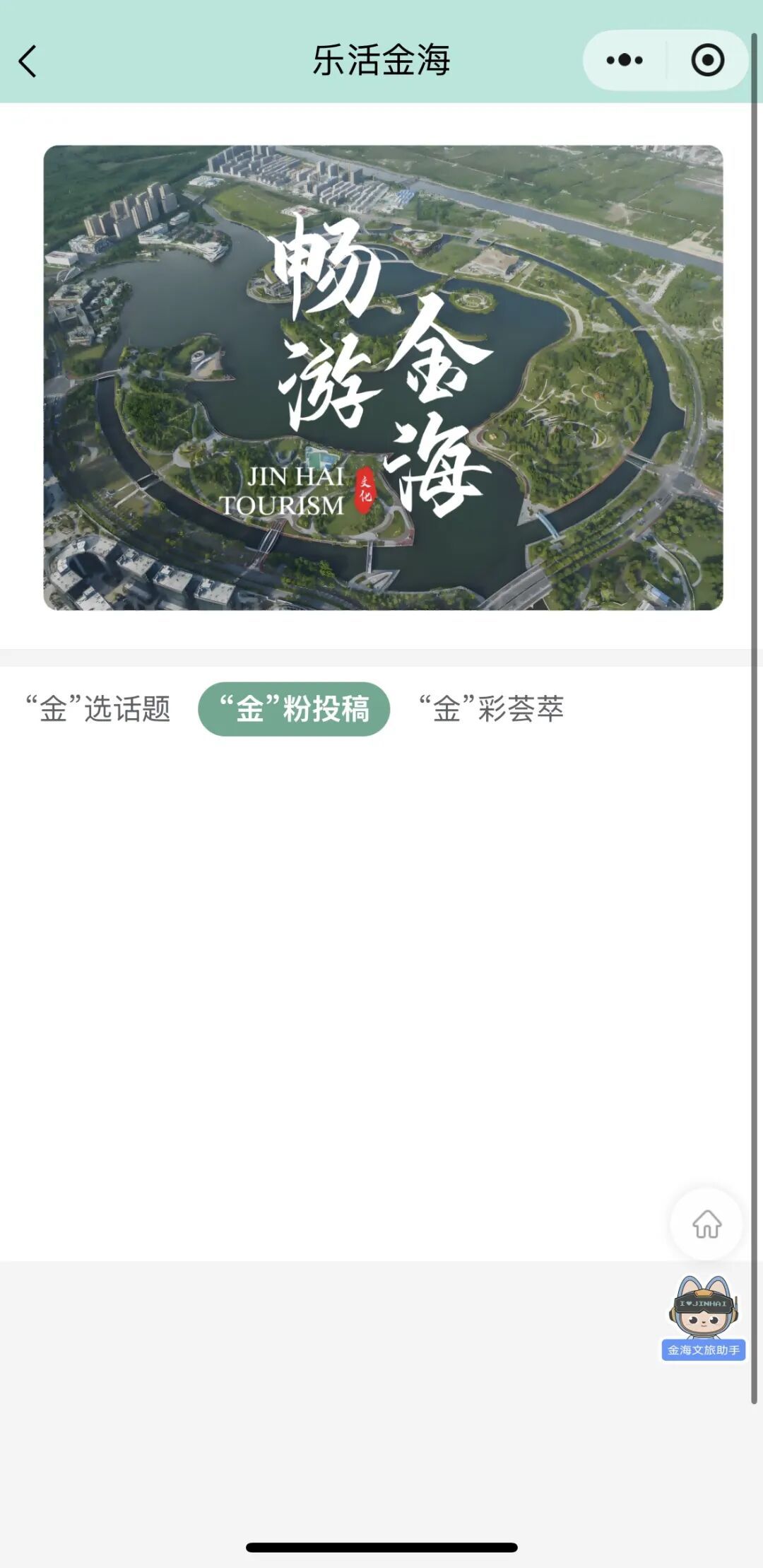Open the 畅游金海 tourism banner
The image size is (763, 1568).
point(383,378)
